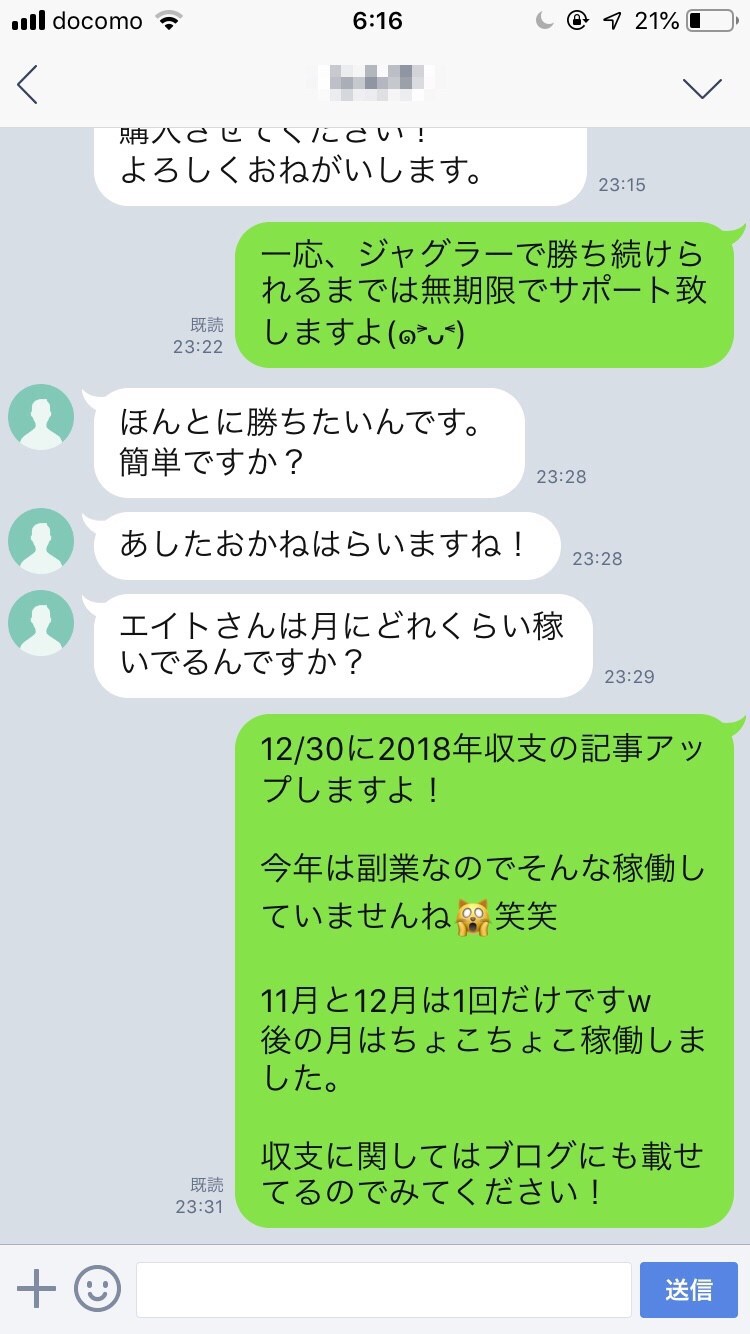Open sender's avatar beside ほんとに勝ちたいんです message
The width and height of the screenshot is (750, 1334).
pos(41,417)
